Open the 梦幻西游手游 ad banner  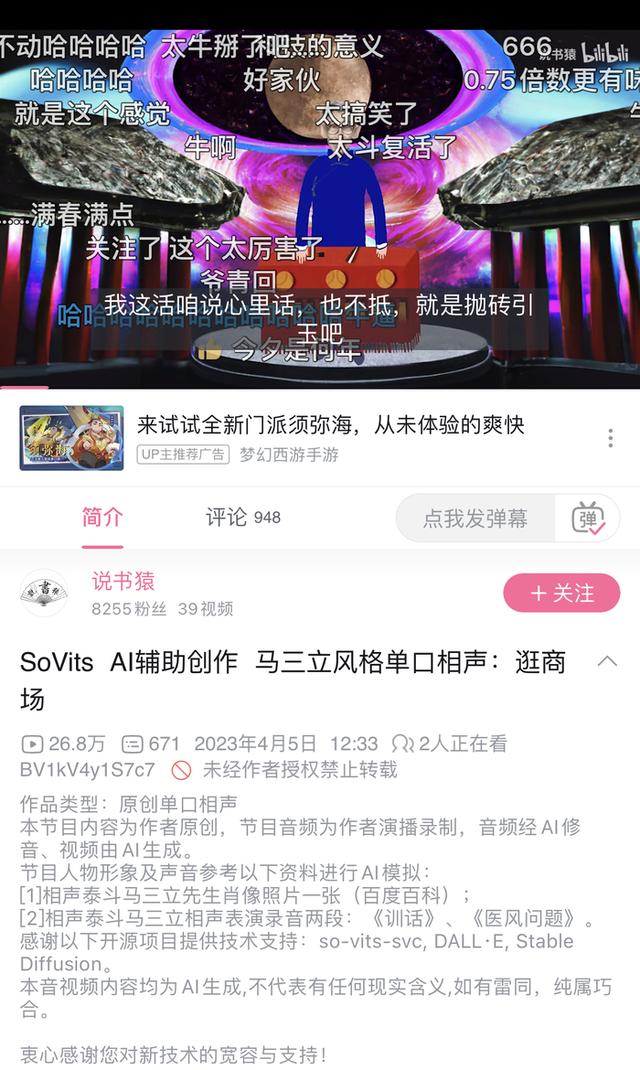click(330, 437)
